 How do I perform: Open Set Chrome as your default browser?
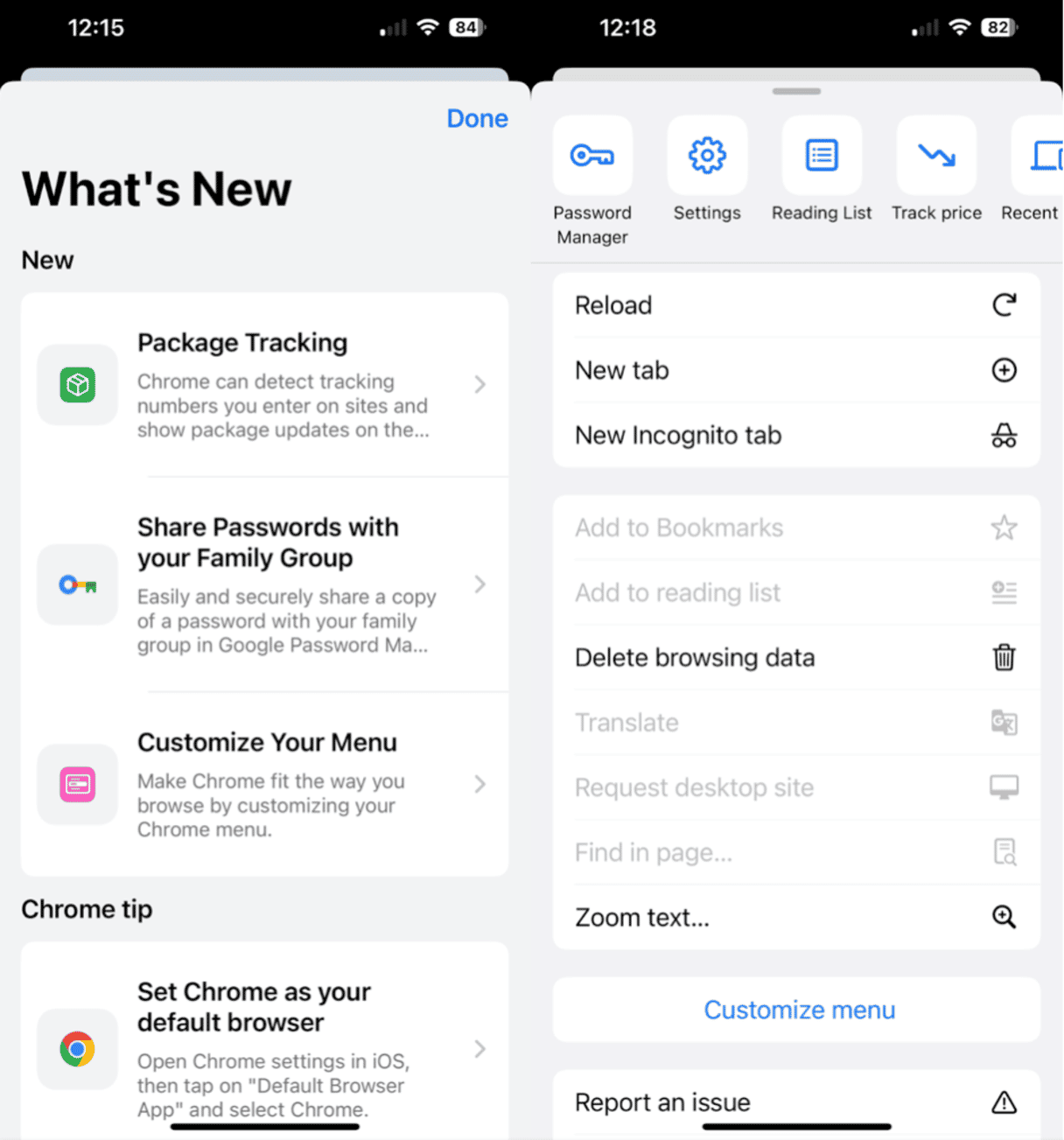(264, 1048)
